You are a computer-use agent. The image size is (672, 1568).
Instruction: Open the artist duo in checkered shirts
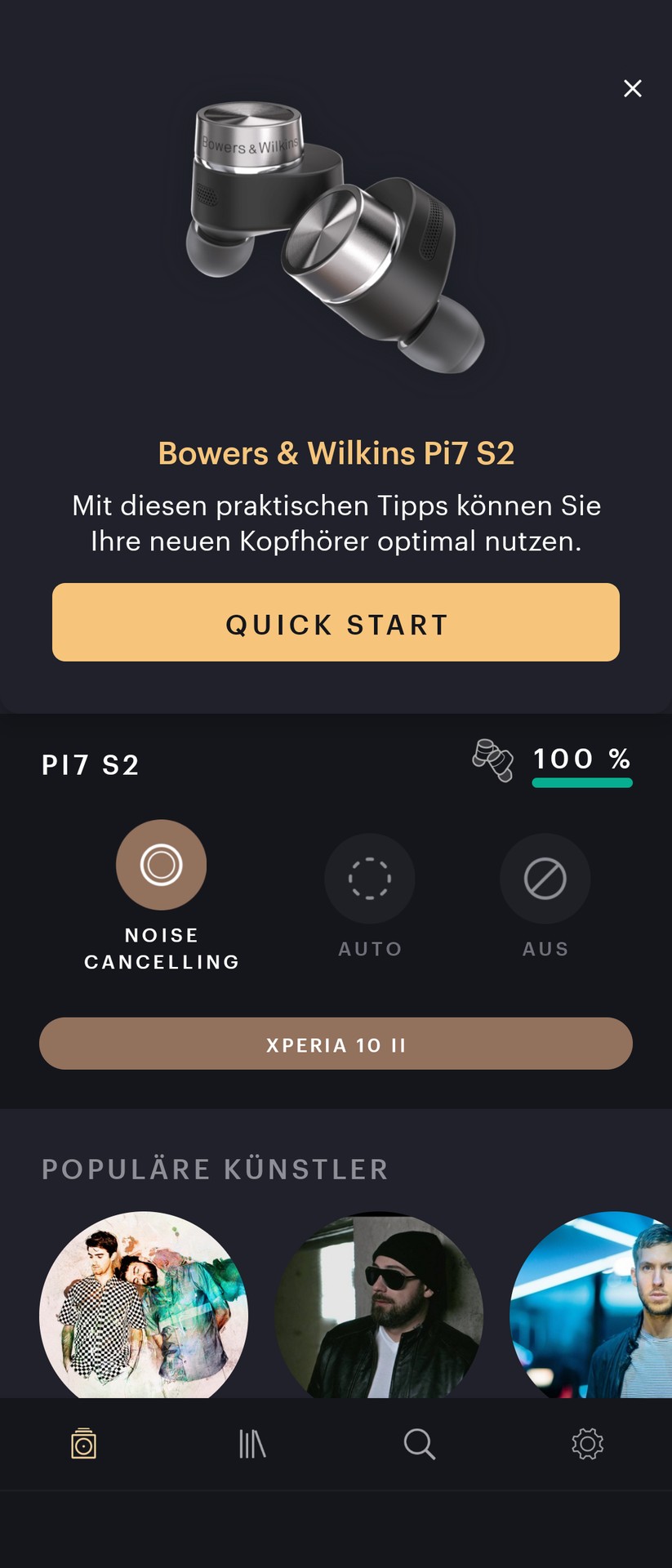pos(144,1307)
